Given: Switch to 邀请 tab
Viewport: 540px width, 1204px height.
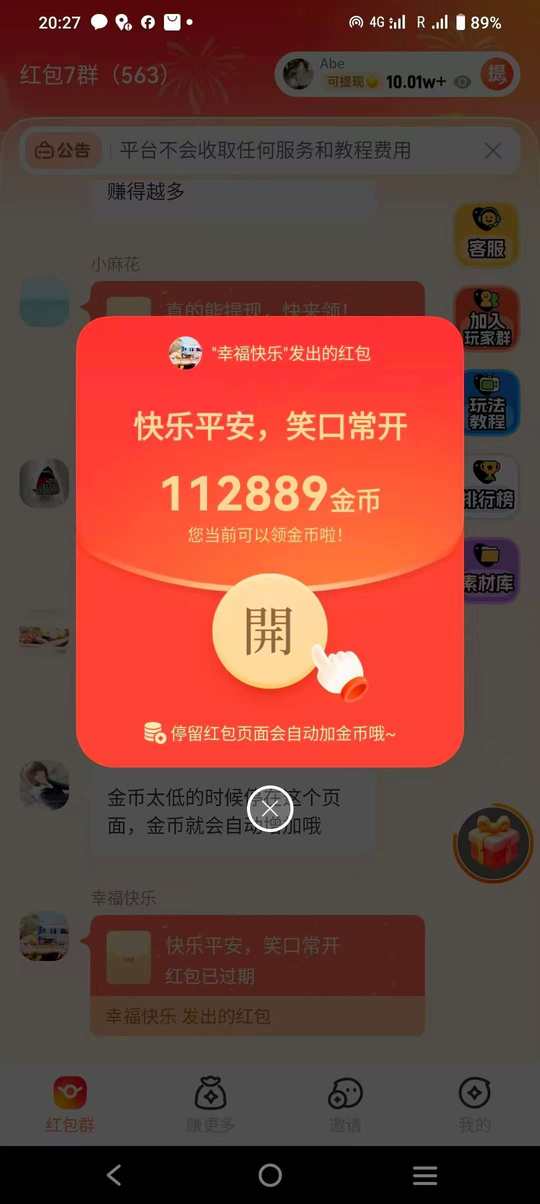Looking at the screenshot, I should coord(345,1104).
